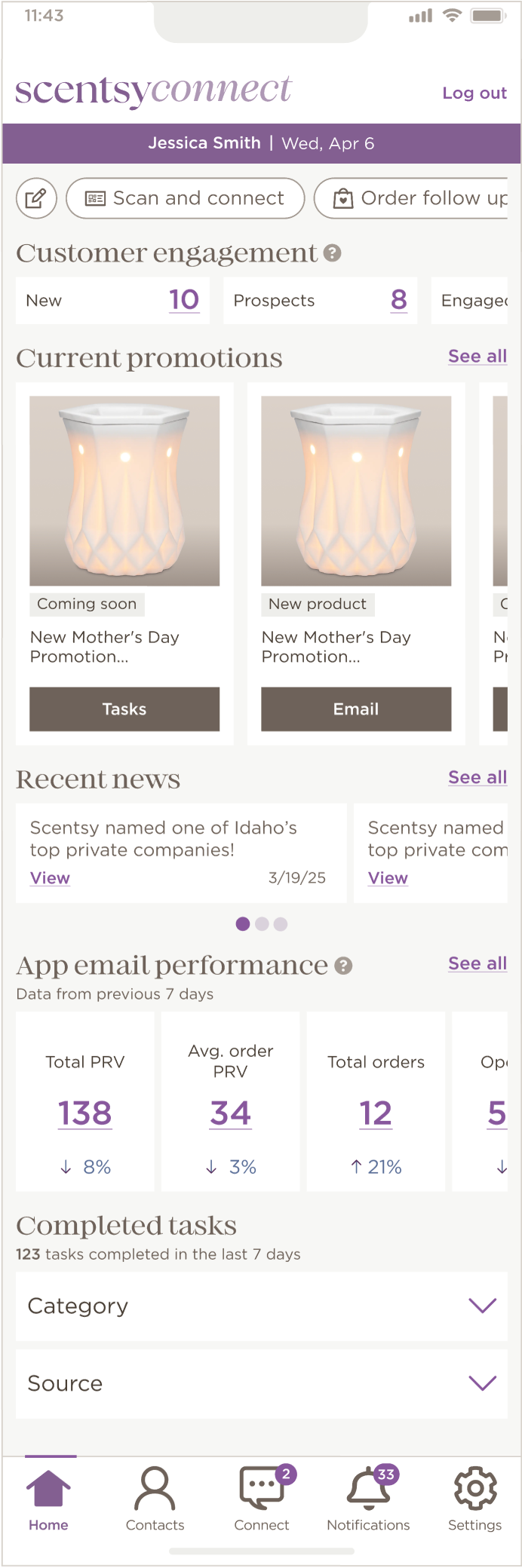This screenshot has height=1568, width=522.
Task: Open the Notifications tab
Action: [x=368, y=1499]
